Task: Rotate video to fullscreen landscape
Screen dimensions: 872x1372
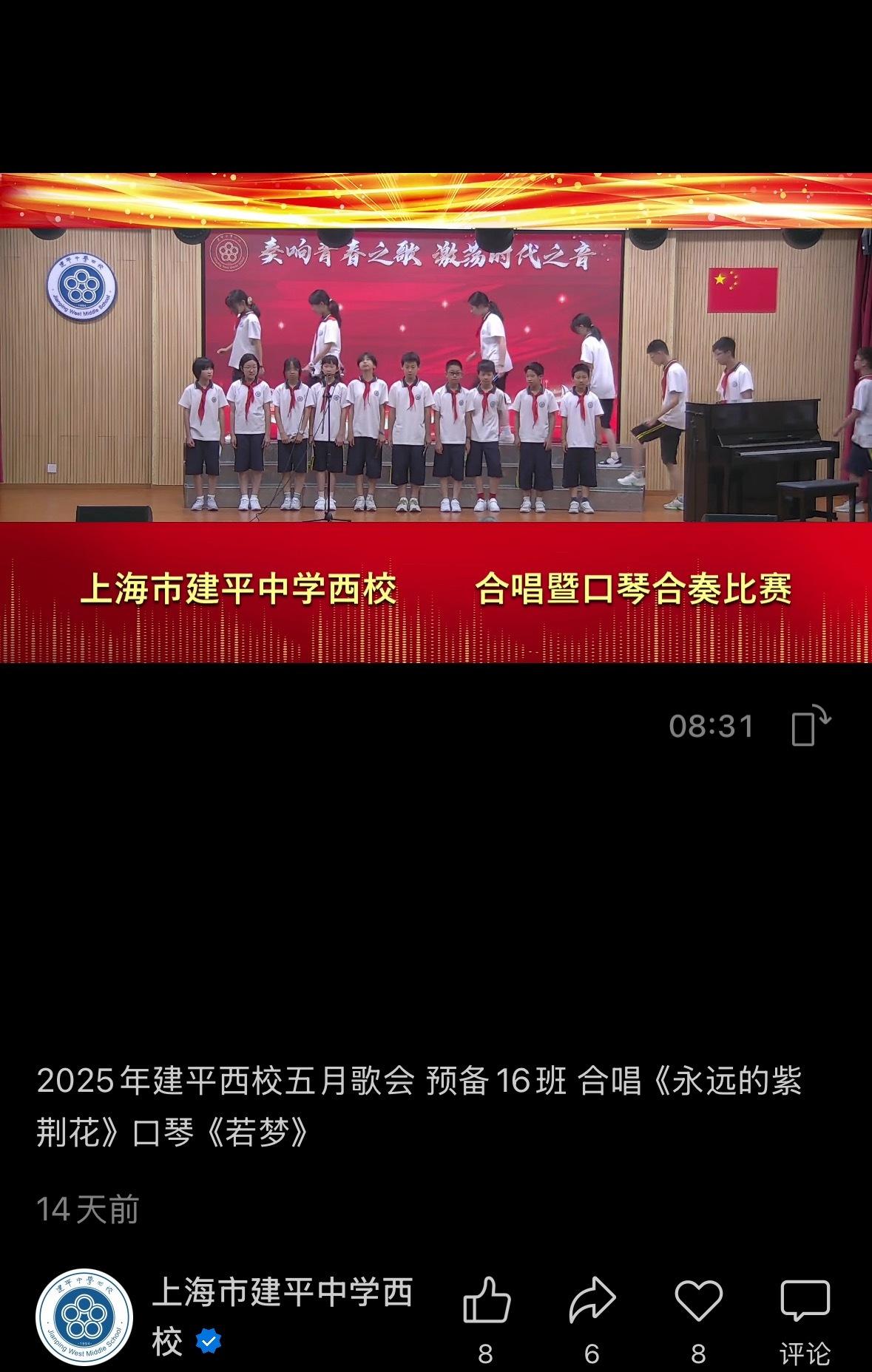Action: tap(811, 725)
